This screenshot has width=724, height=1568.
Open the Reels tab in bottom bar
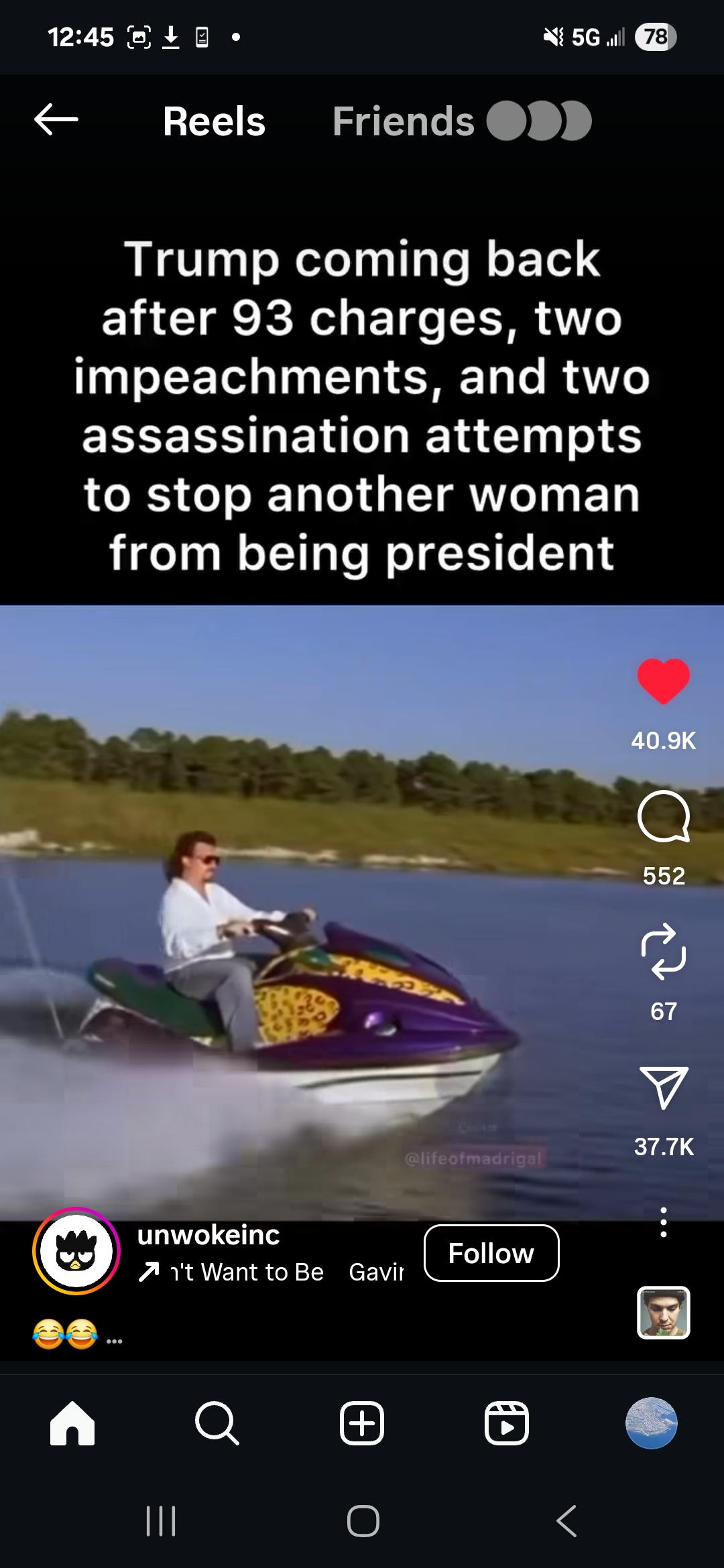(507, 1423)
